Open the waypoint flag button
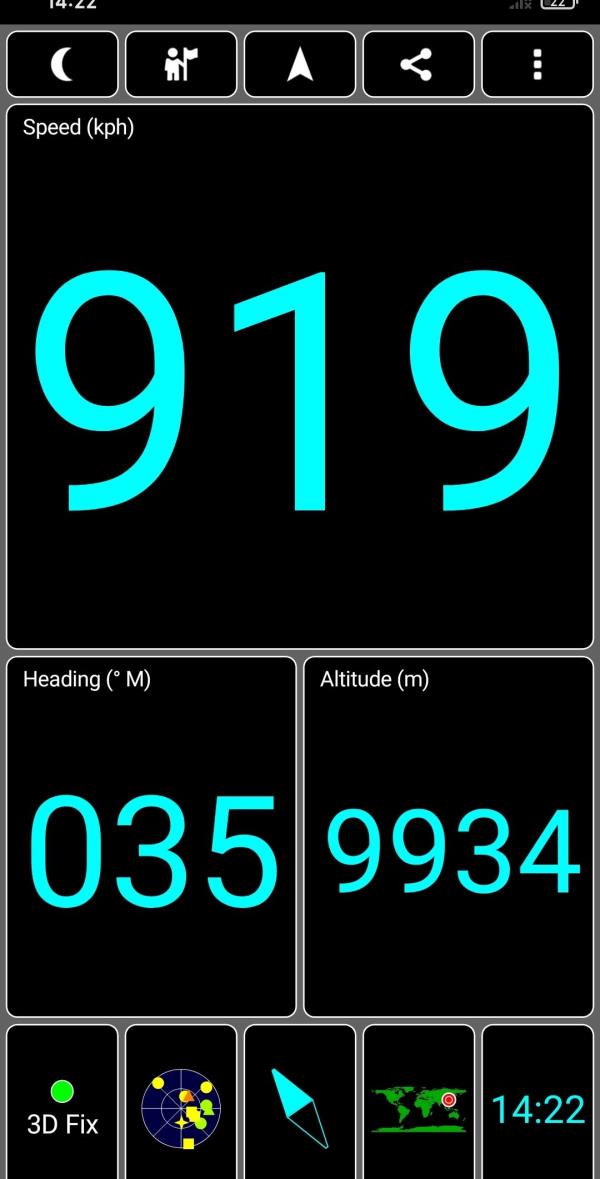 coord(181,64)
